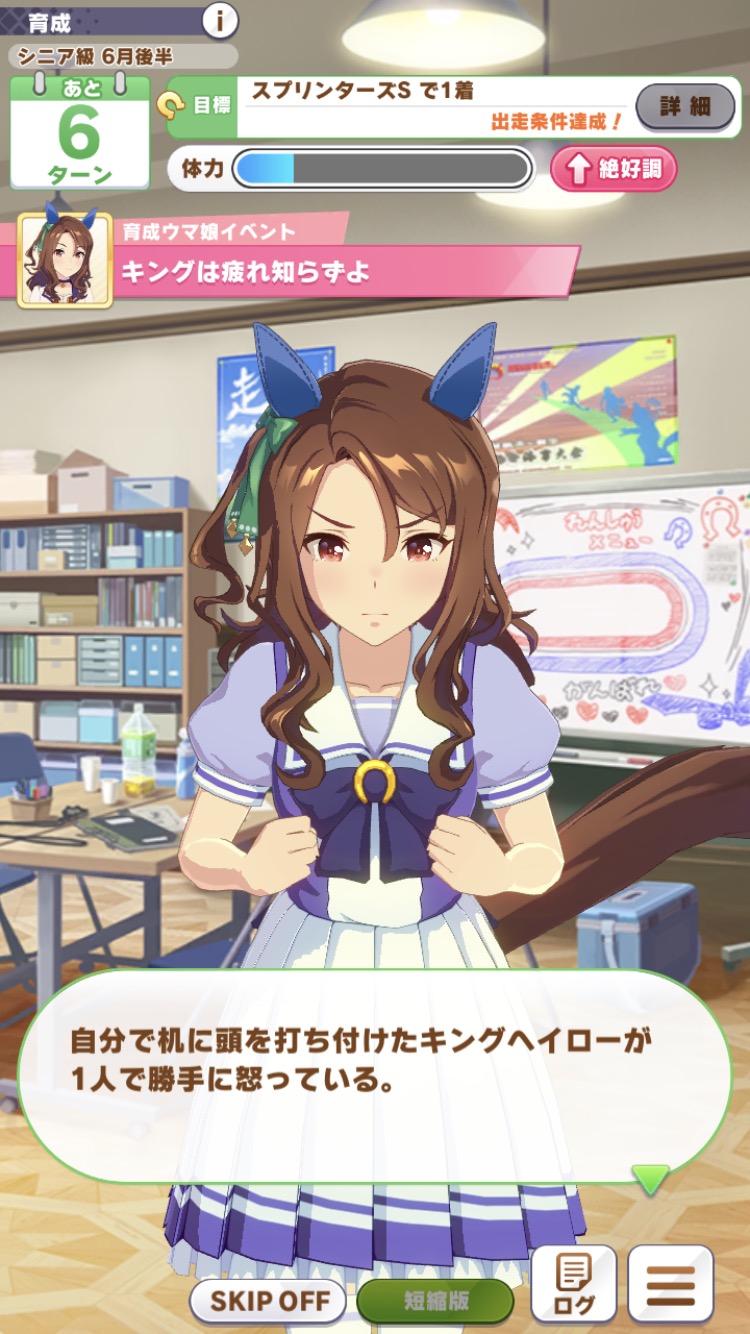Open the info icon beside 育成

219,19
